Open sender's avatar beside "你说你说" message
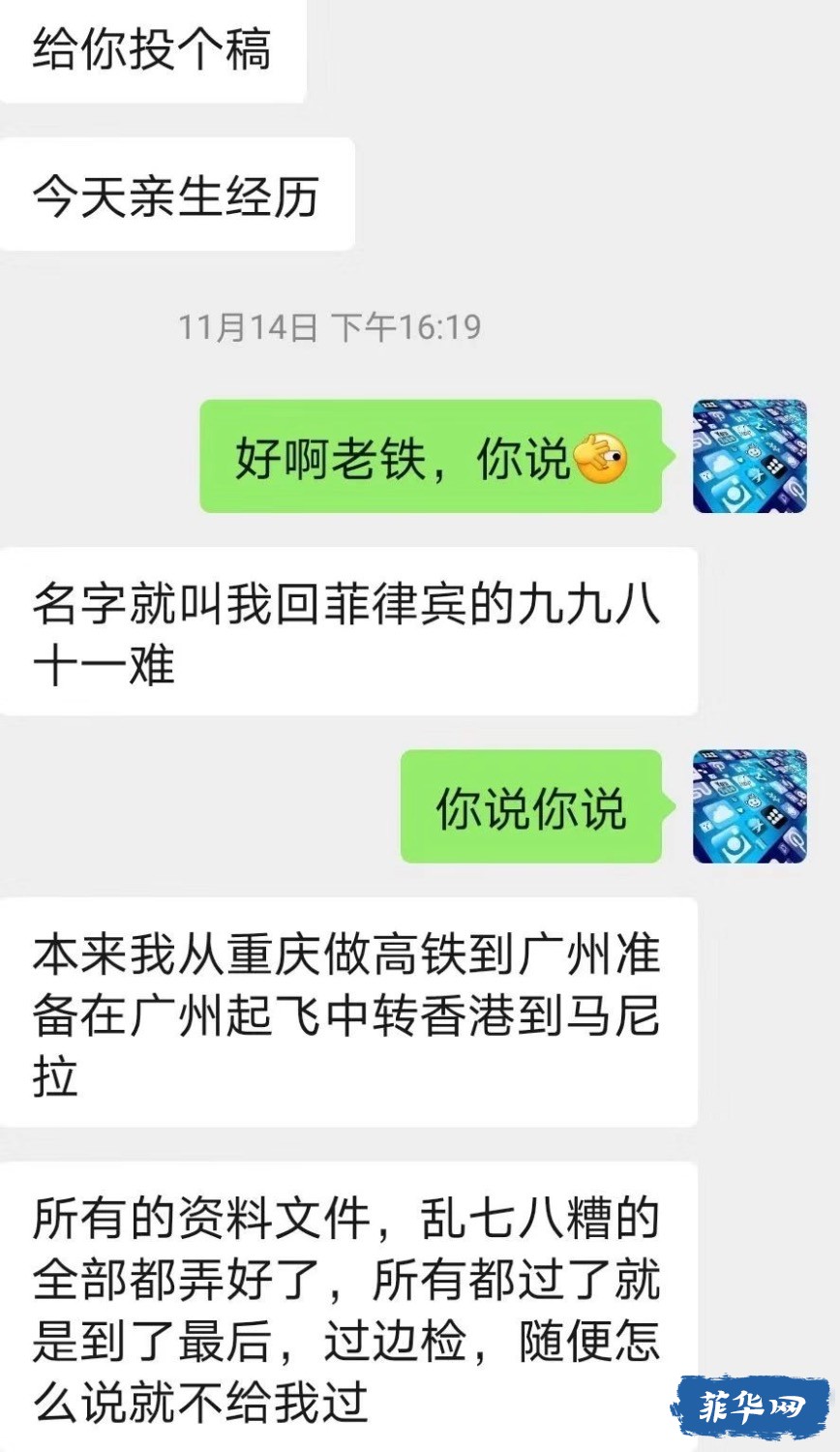This screenshot has height=1452, width=840. click(x=750, y=805)
